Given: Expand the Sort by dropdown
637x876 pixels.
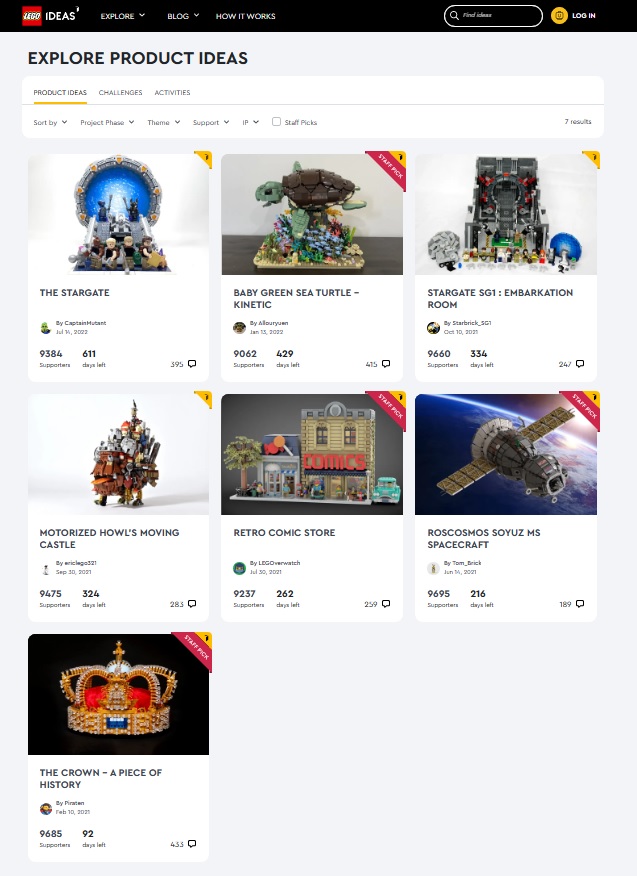Looking at the screenshot, I should pyautogui.click(x=50, y=122).
